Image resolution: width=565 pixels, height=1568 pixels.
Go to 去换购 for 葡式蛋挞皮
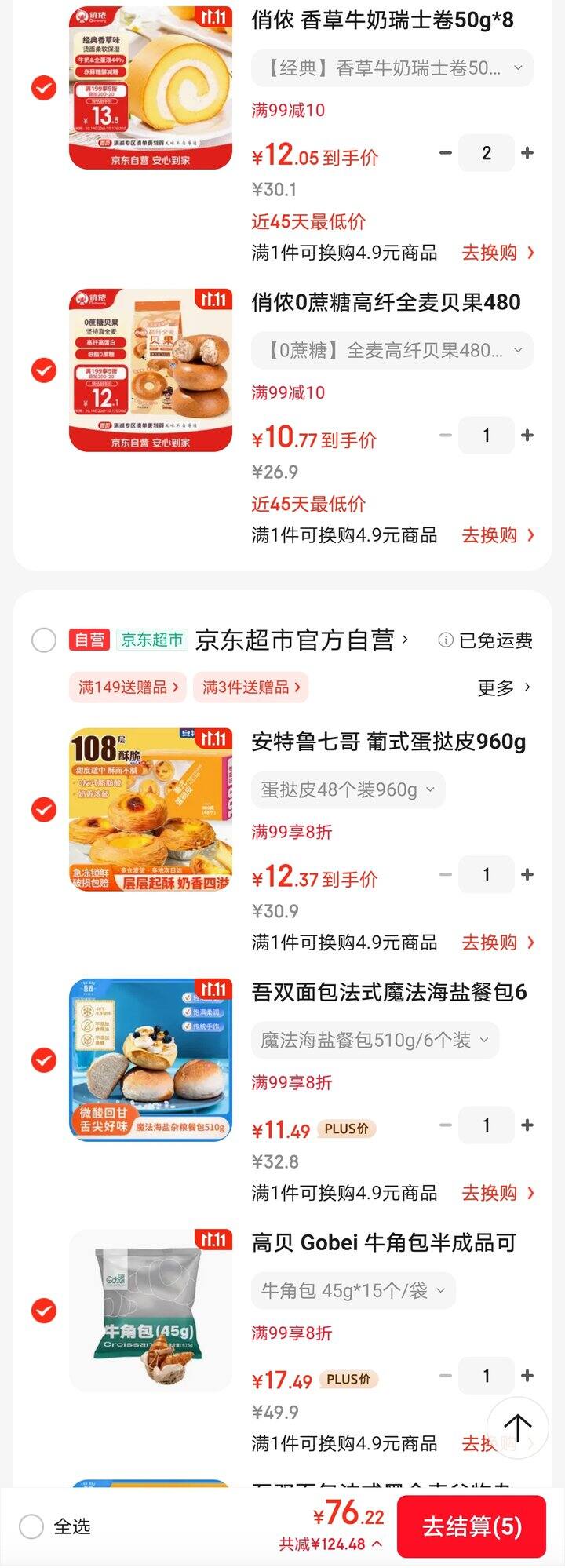click(x=498, y=943)
